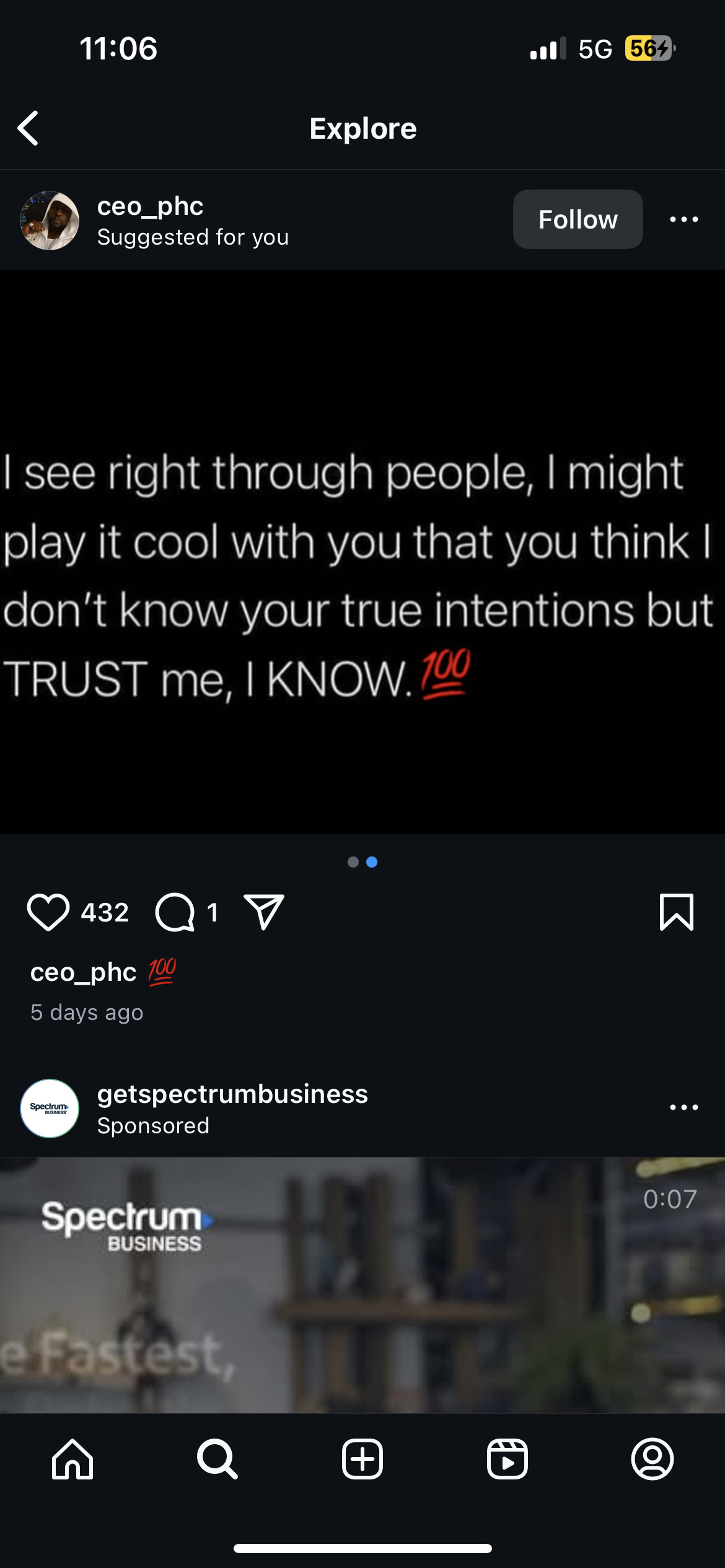
Task: Create a new post with the plus tab
Action: click(362, 1459)
